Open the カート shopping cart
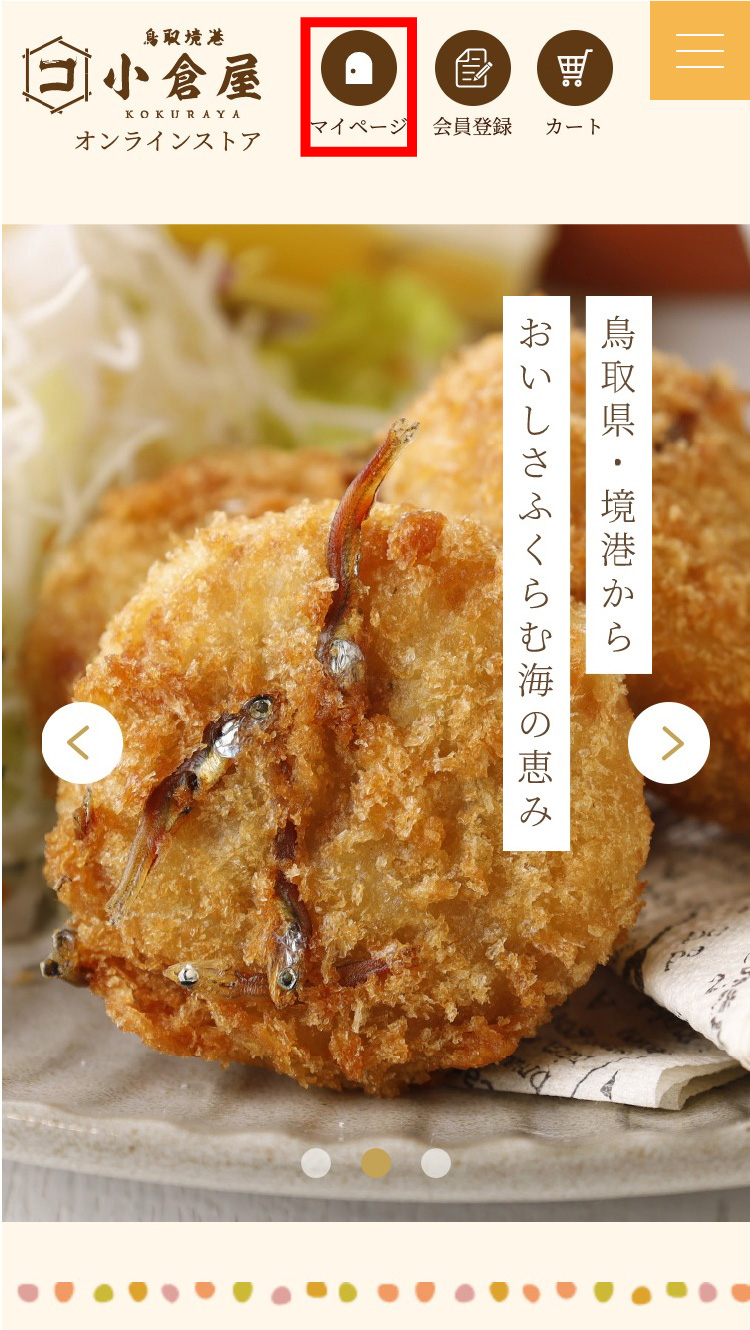This screenshot has height=1330, width=750. (x=574, y=85)
